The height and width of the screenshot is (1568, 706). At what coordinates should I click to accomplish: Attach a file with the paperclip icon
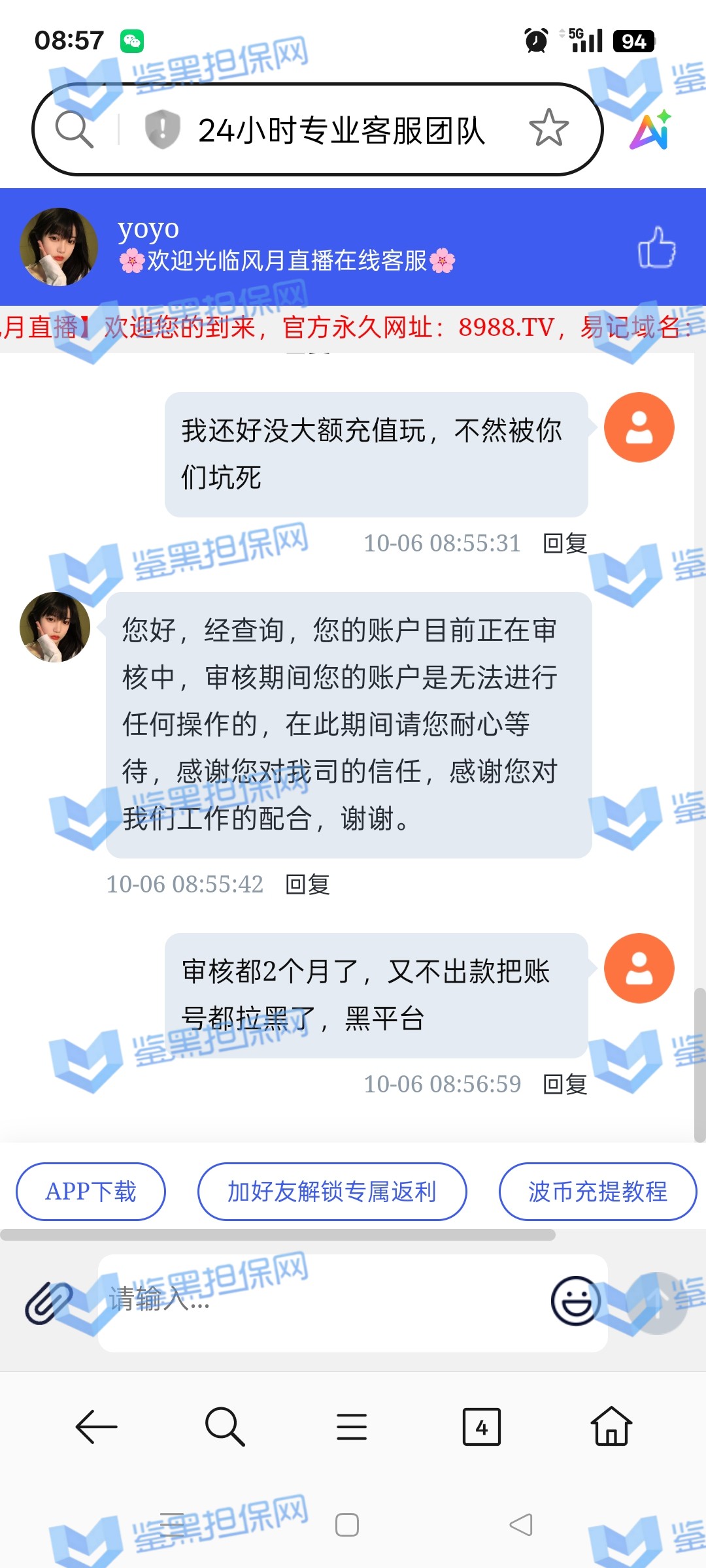tap(48, 1302)
